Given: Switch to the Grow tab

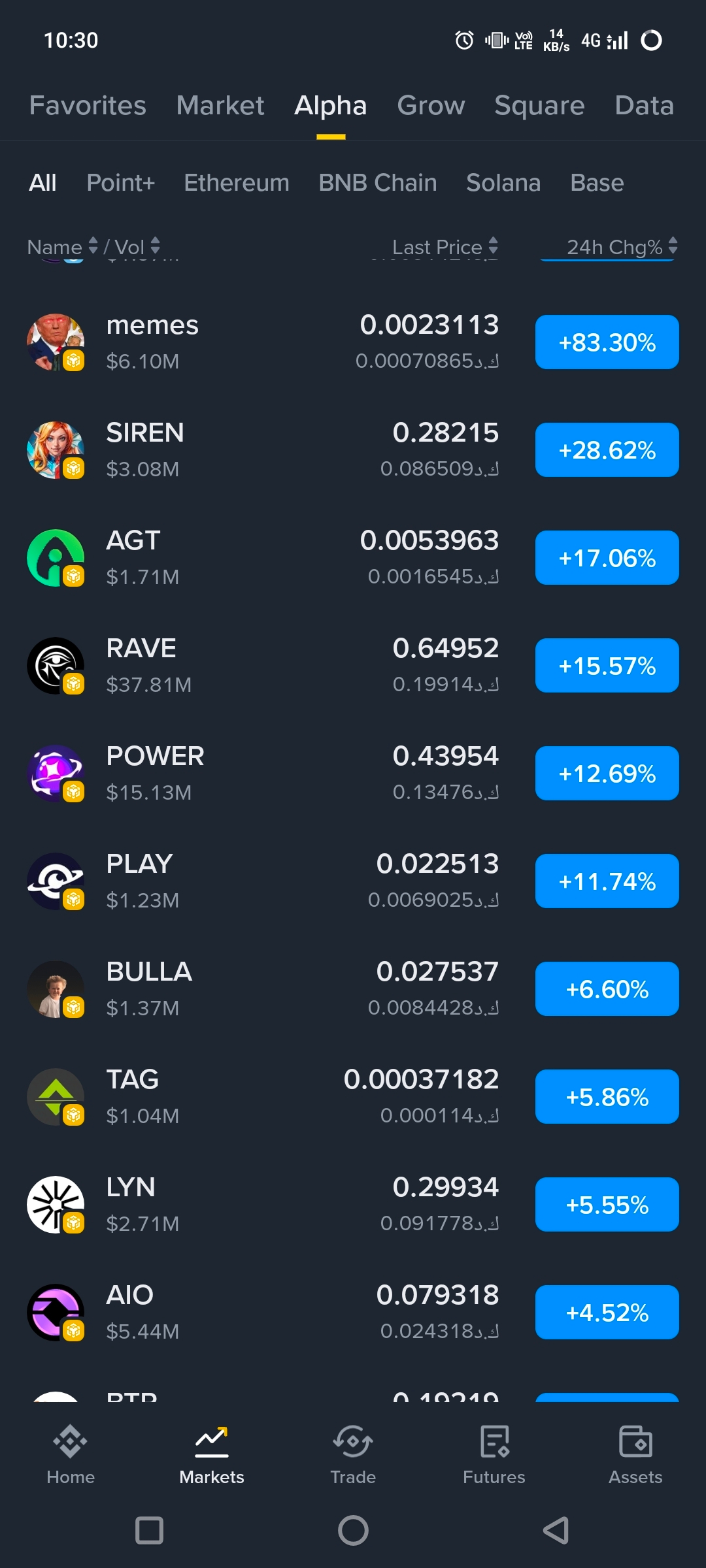Looking at the screenshot, I should point(431,105).
